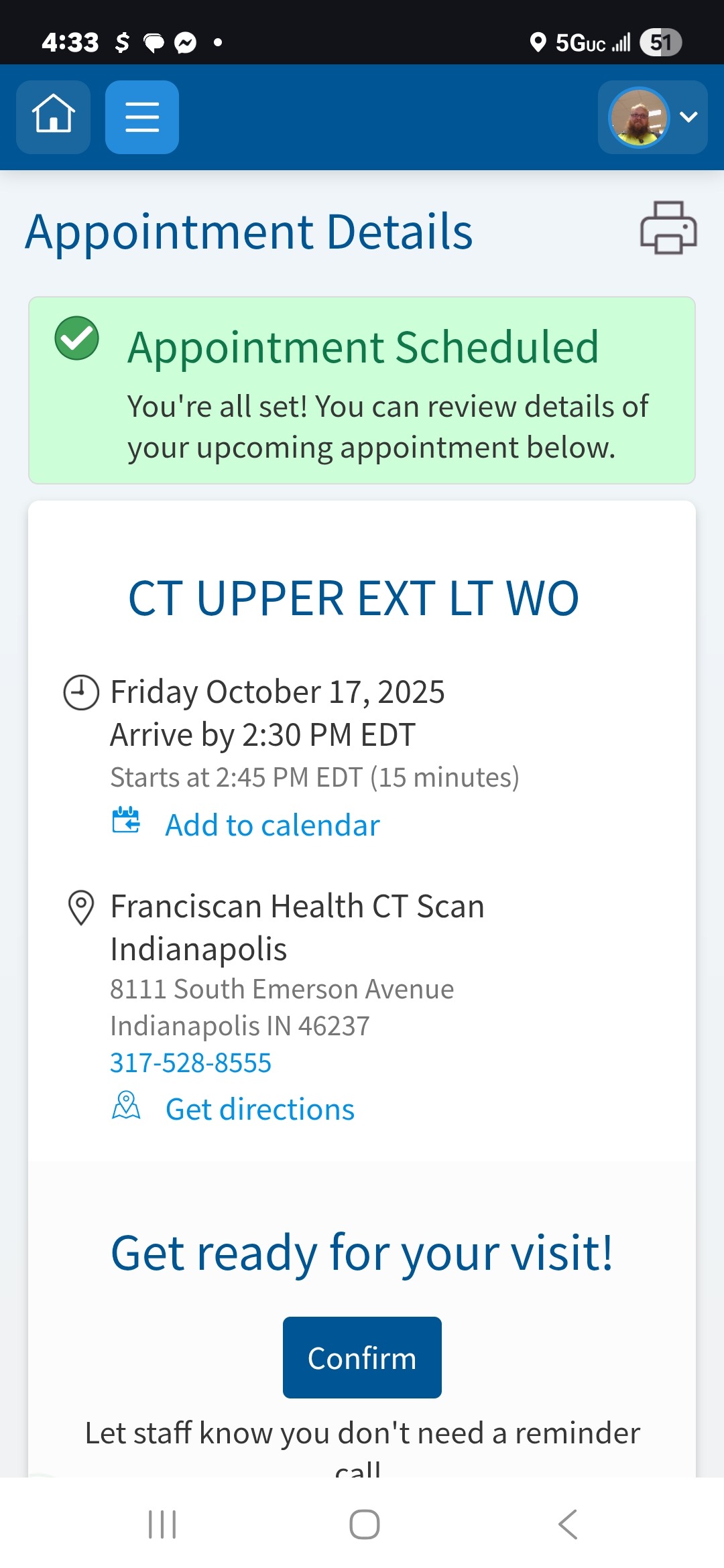Screen dimensions: 724x1568
Task: Call 317-528-8555
Action: click(190, 1063)
